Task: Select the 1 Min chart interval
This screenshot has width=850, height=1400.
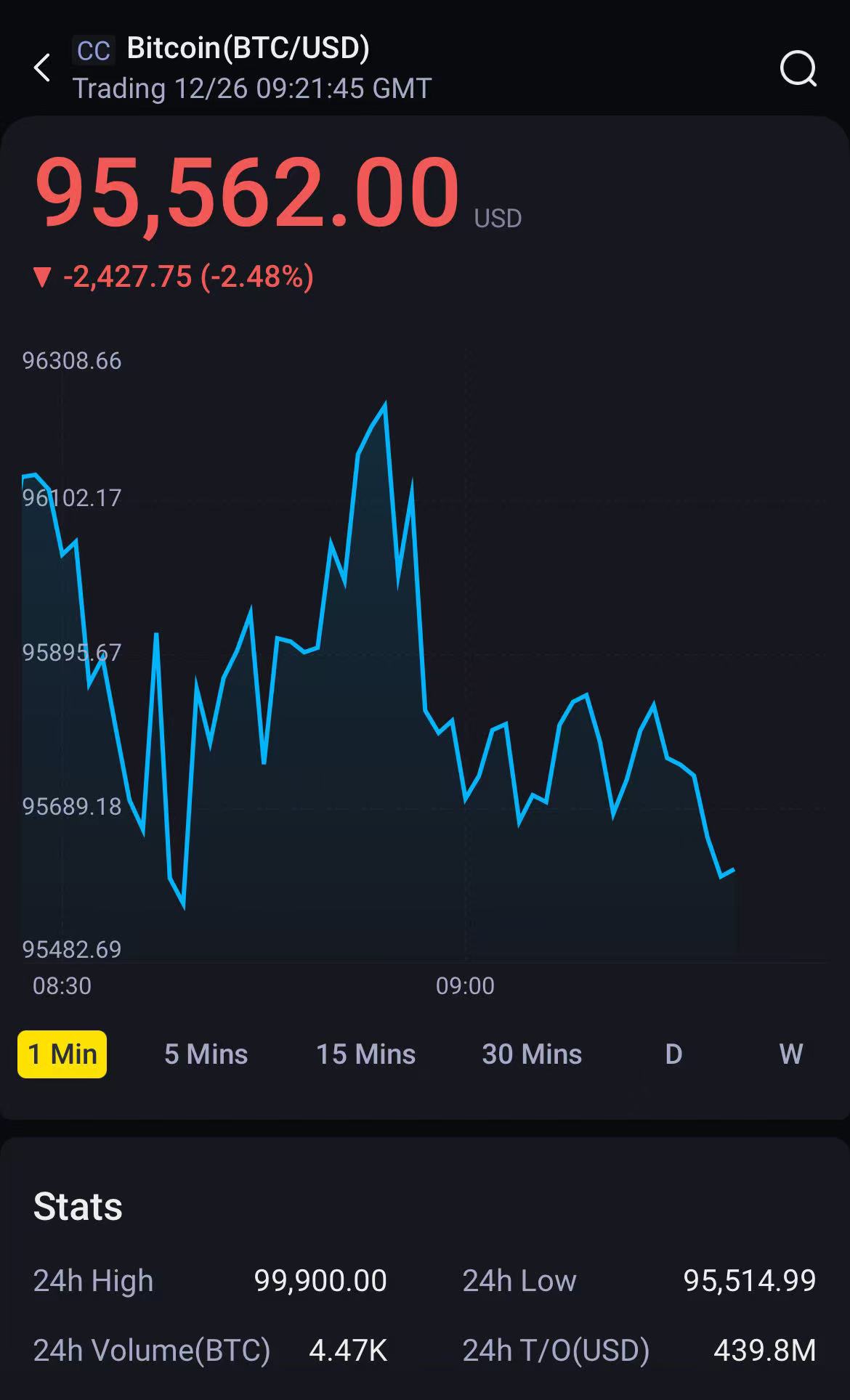Action: [x=62, y=1054]
